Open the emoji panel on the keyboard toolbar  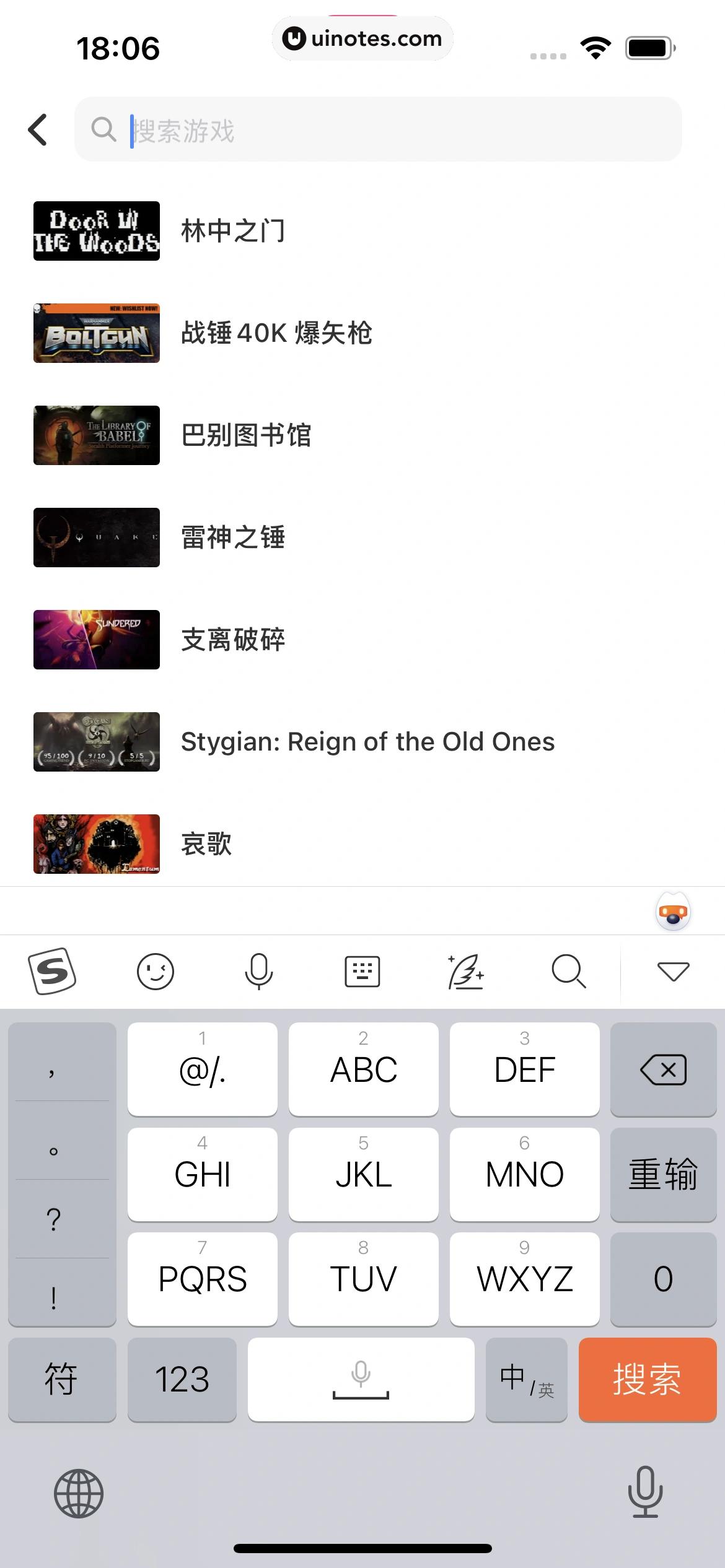(156, 971)
